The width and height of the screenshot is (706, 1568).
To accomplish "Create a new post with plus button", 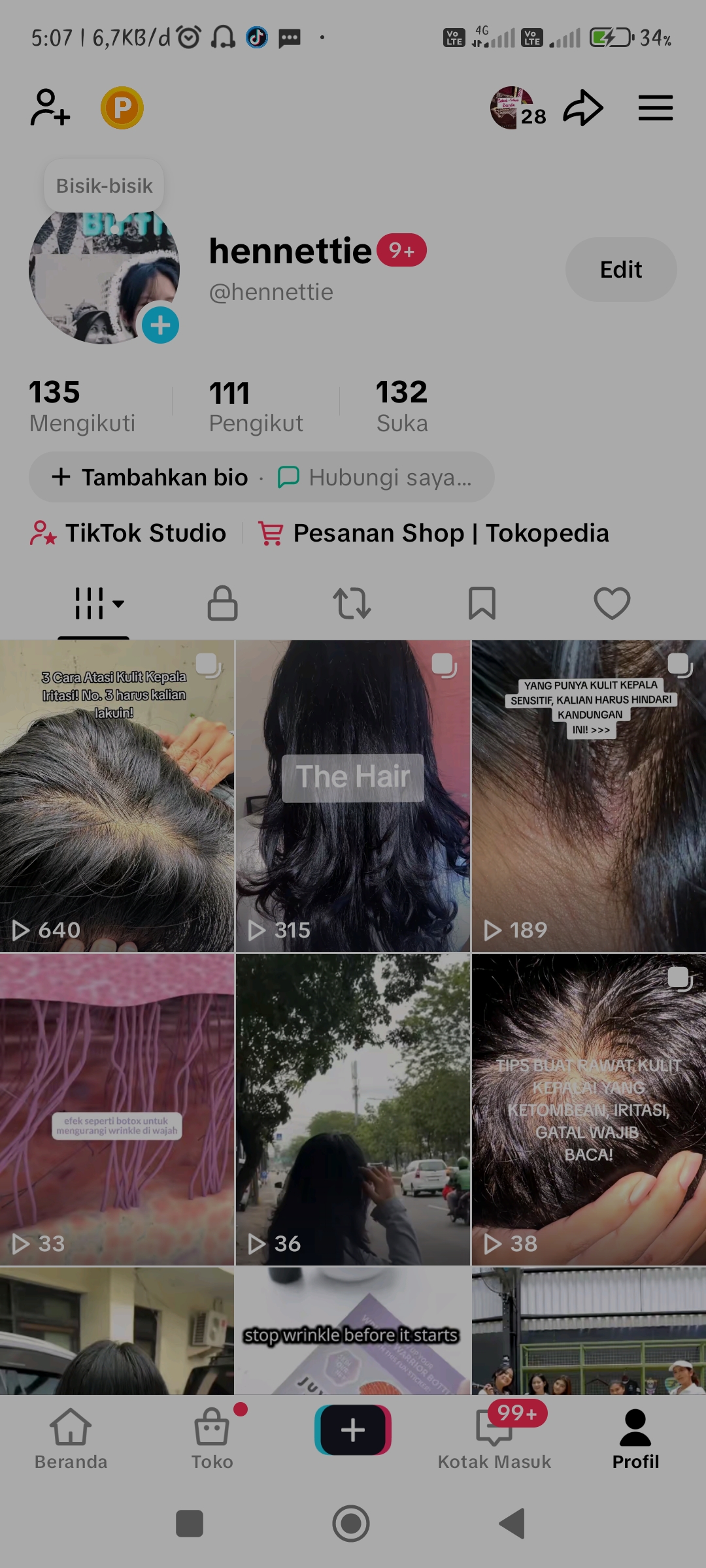I will pos(353,1430).
